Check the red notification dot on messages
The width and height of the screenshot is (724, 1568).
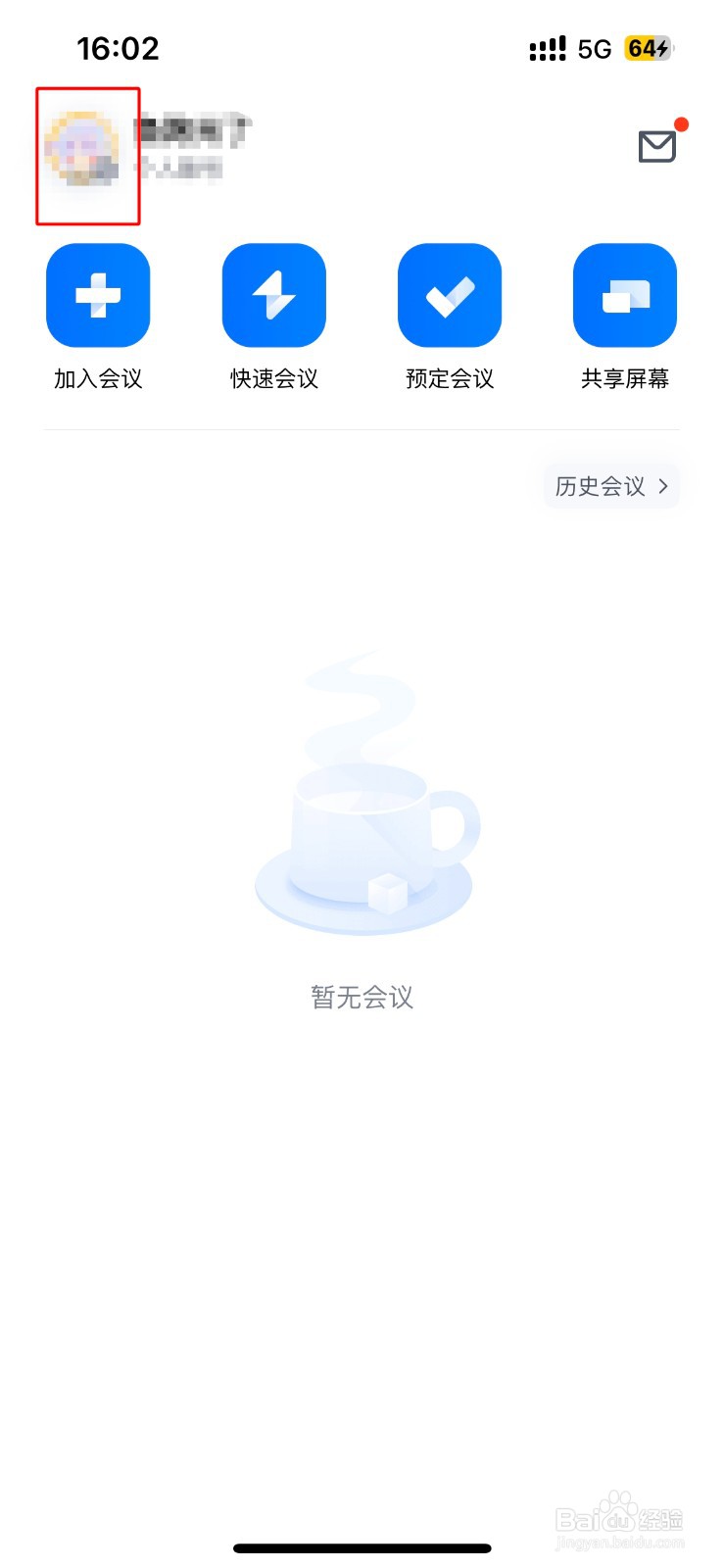point(683,123)
